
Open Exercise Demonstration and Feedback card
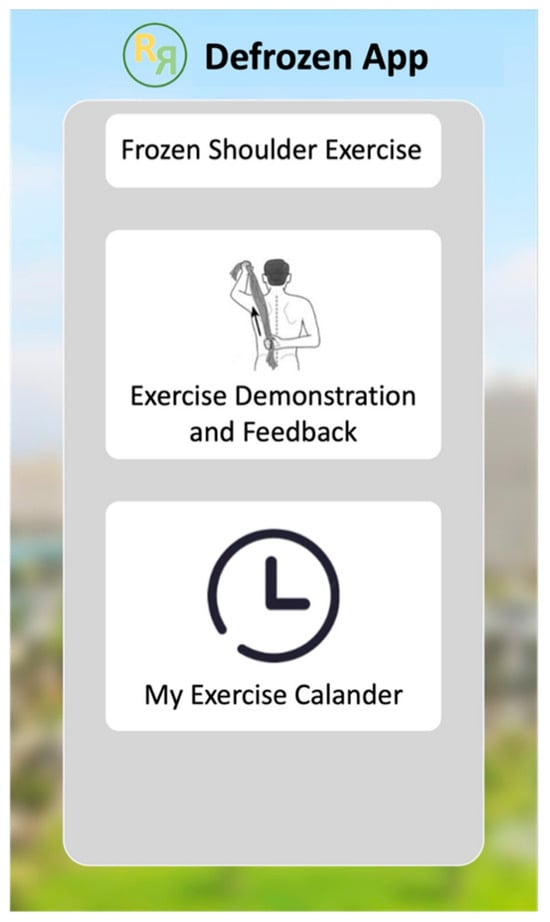(x=273, y=345)
